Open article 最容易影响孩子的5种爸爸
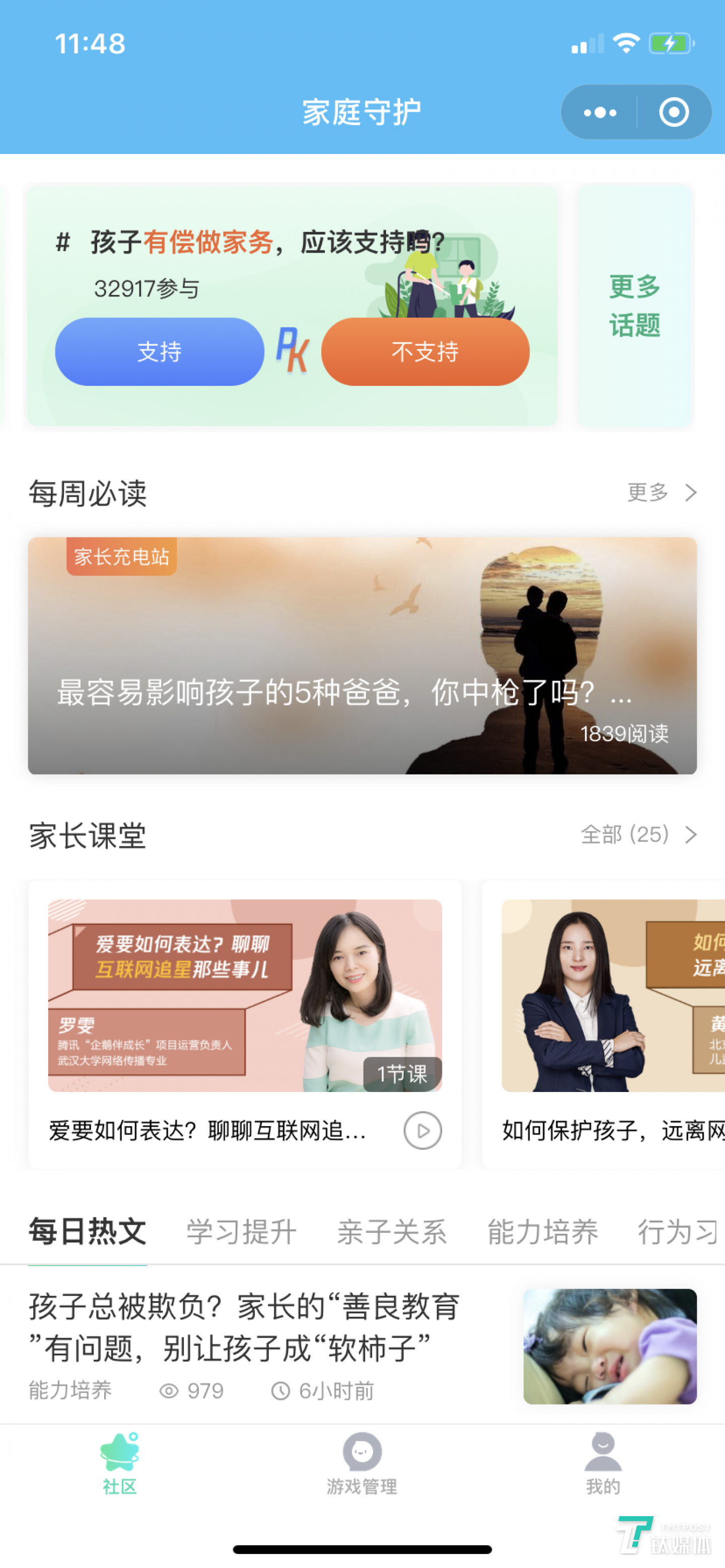This screenshot has height=1568, width=725. tap(362, 656)
